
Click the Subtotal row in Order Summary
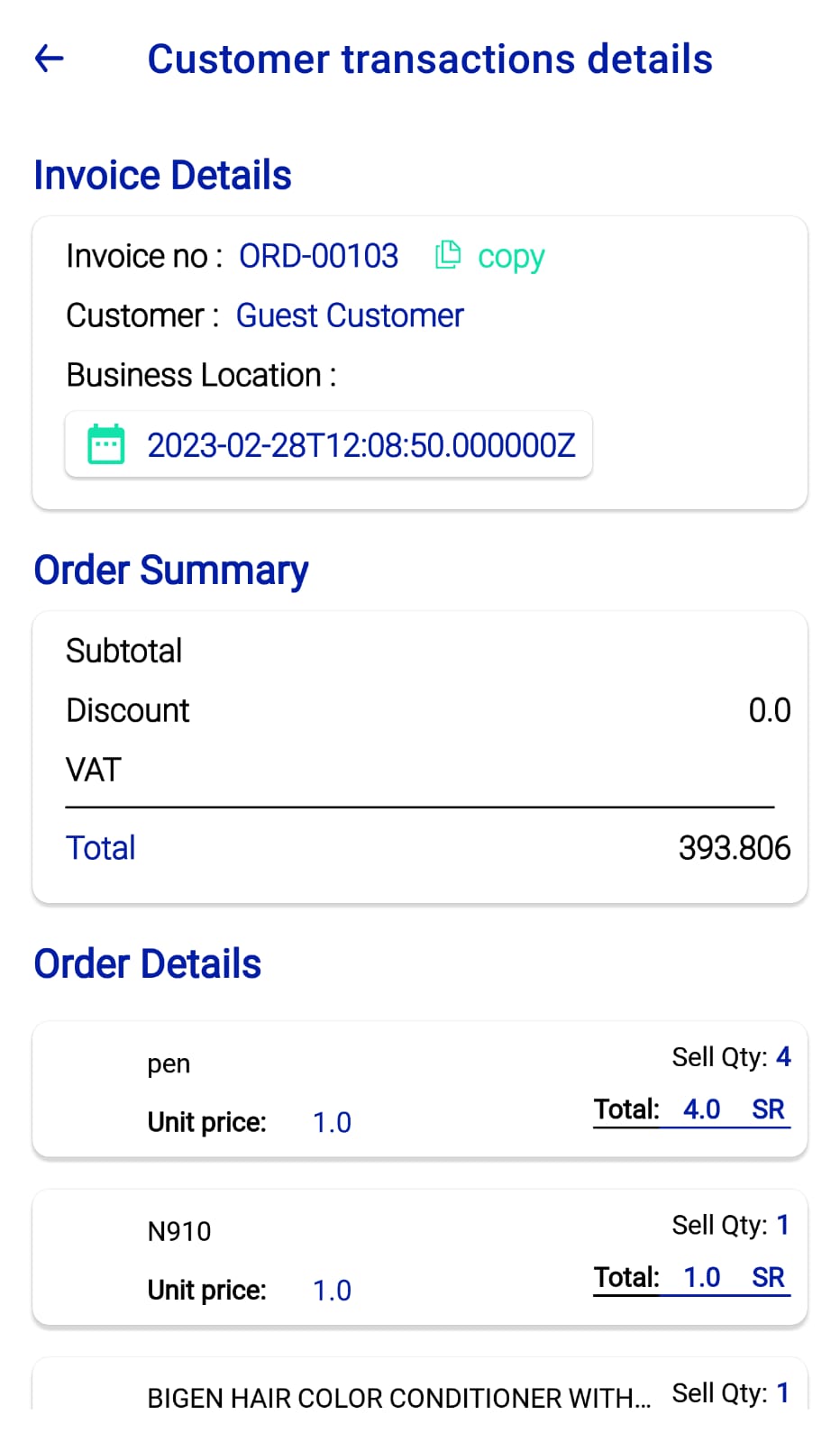(x=124, y=650)
